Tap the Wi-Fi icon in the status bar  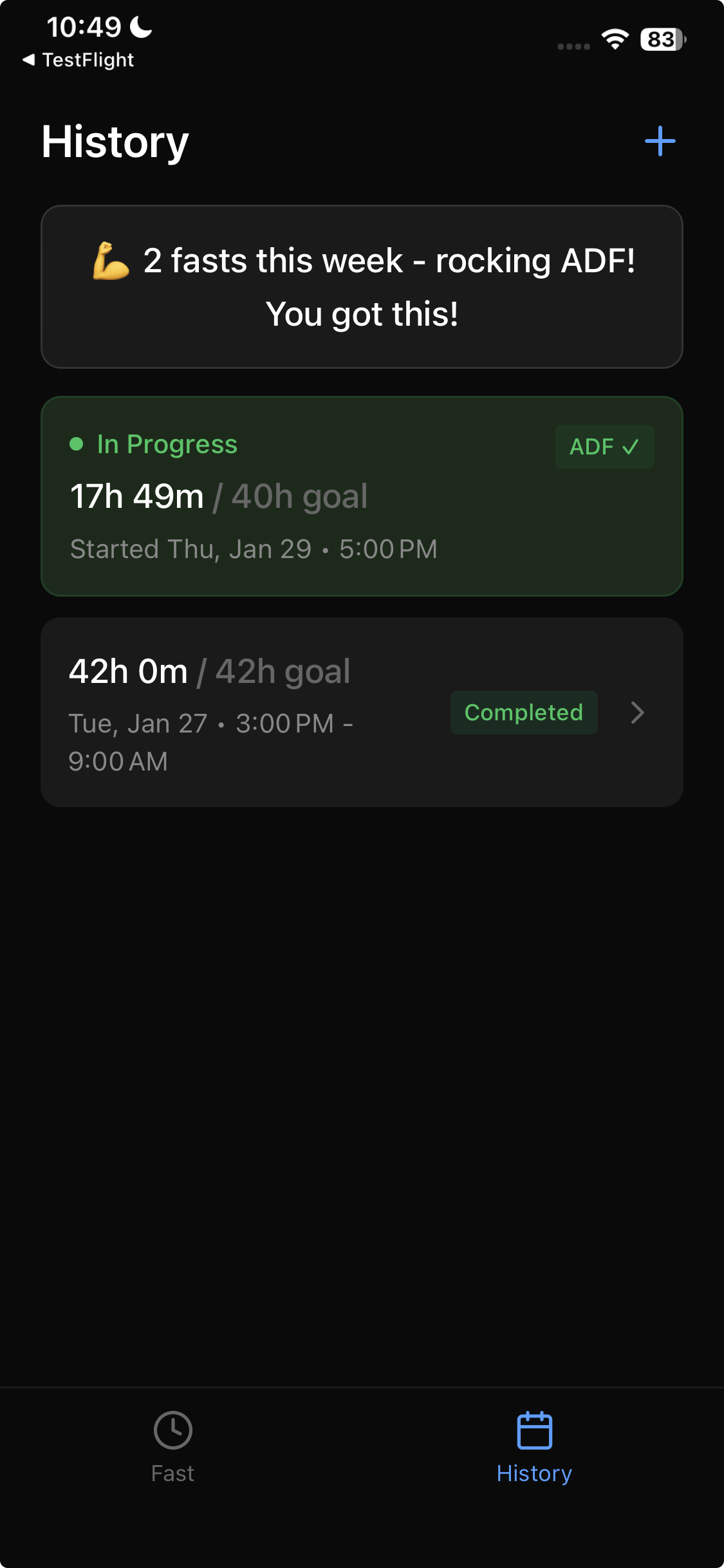click(613, 40)
